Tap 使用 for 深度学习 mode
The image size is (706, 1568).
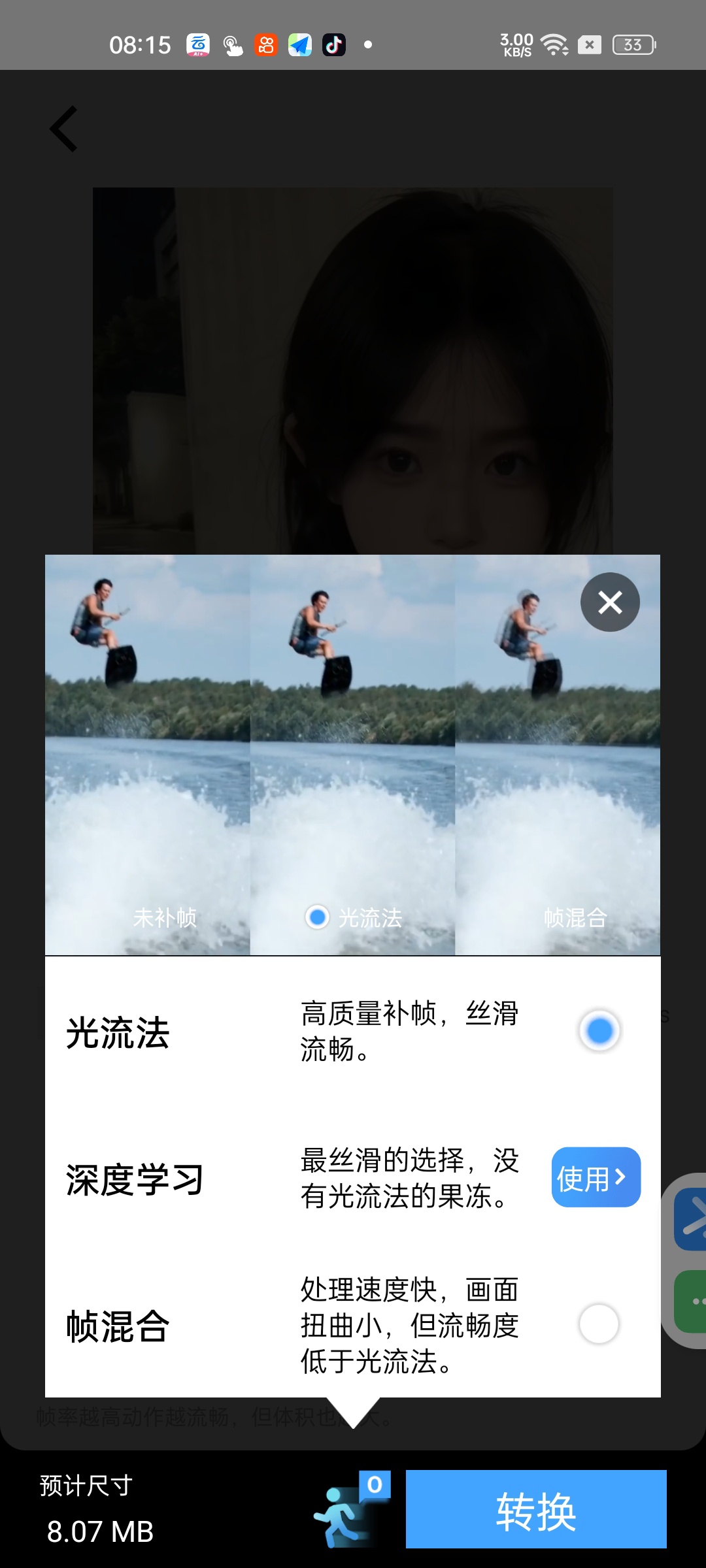(x=596, y=1177)
